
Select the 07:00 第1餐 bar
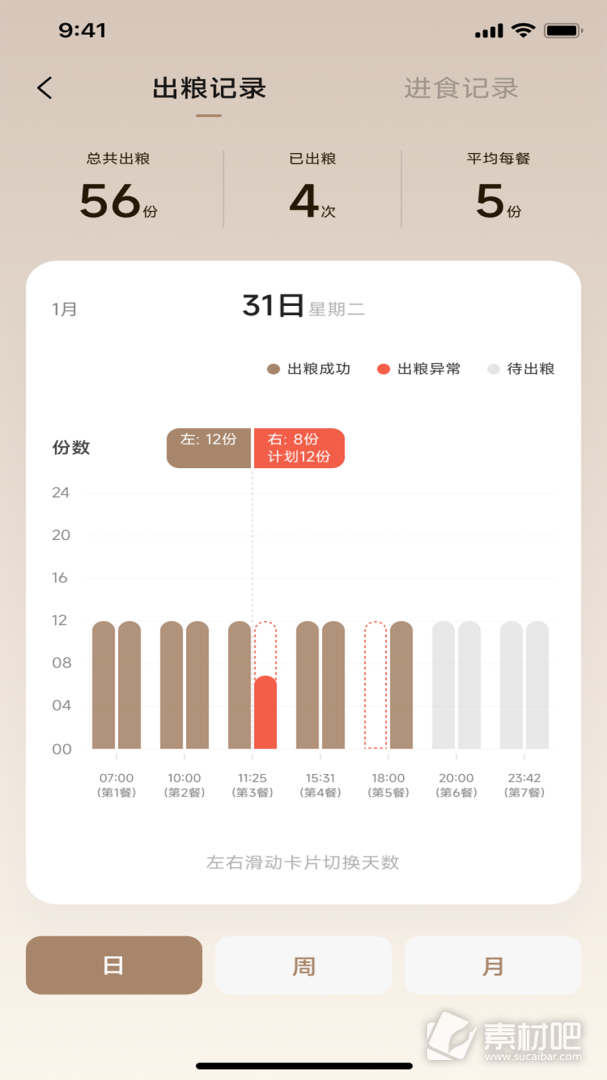116,686
